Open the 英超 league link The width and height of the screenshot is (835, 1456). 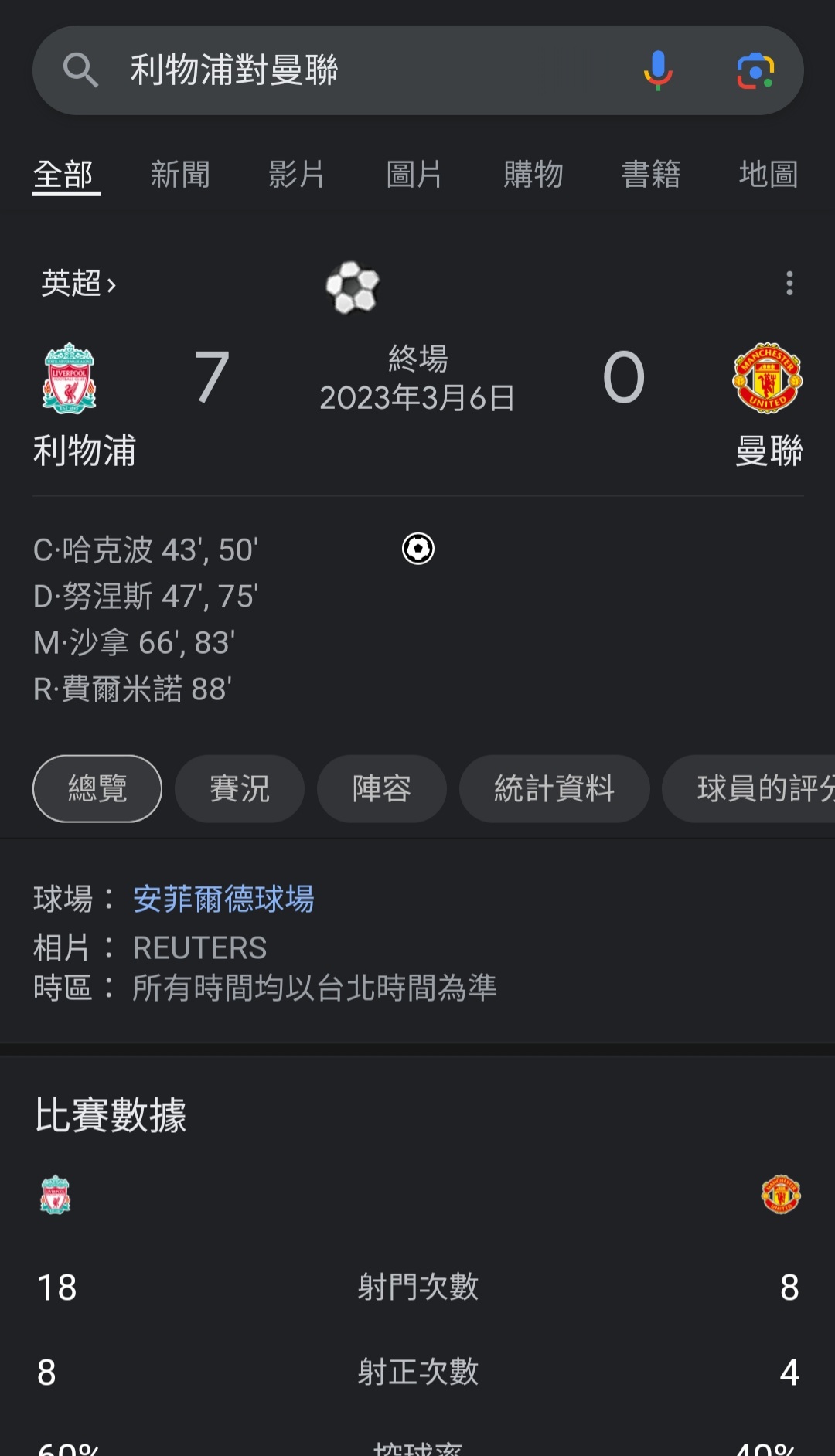(x=78, y=284)
